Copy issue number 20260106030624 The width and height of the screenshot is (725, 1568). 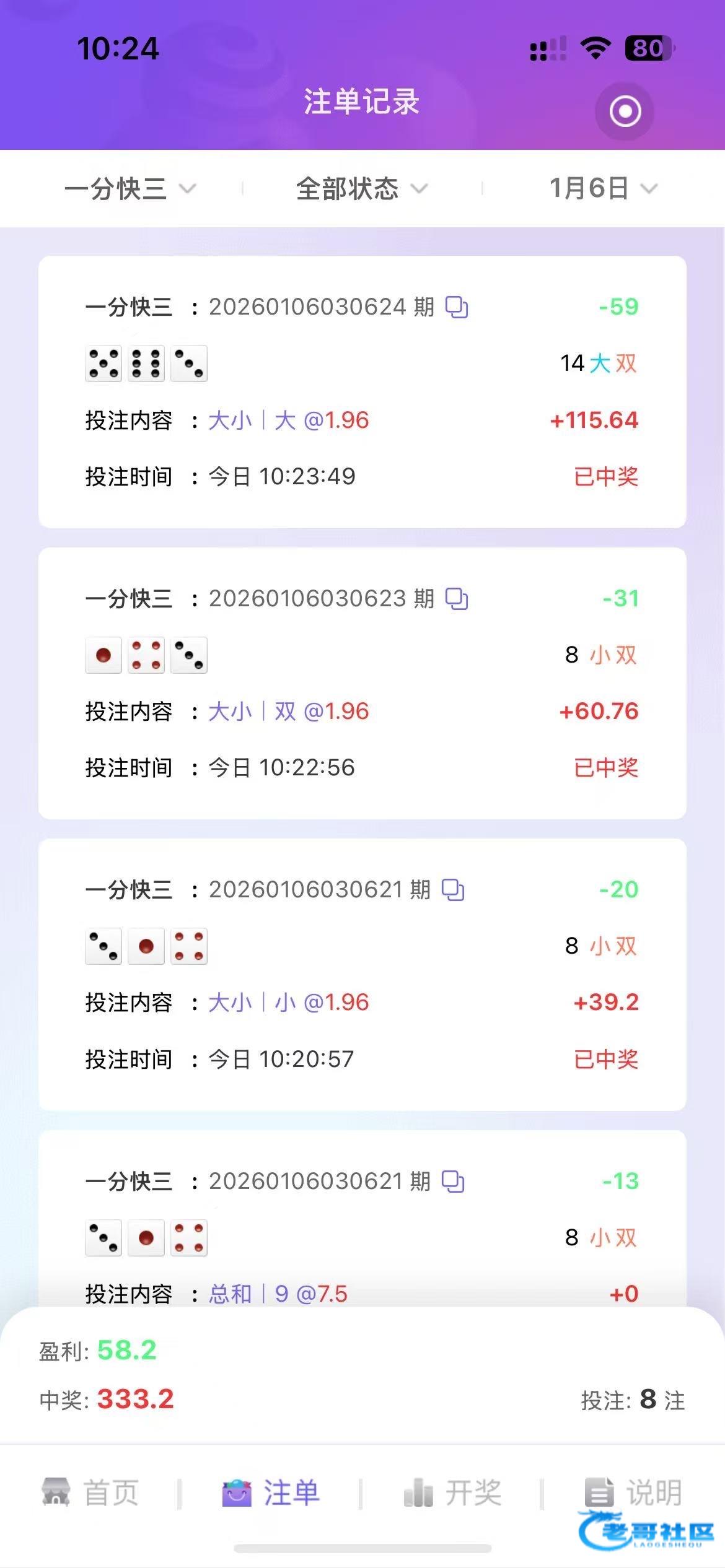coord(457,307)
